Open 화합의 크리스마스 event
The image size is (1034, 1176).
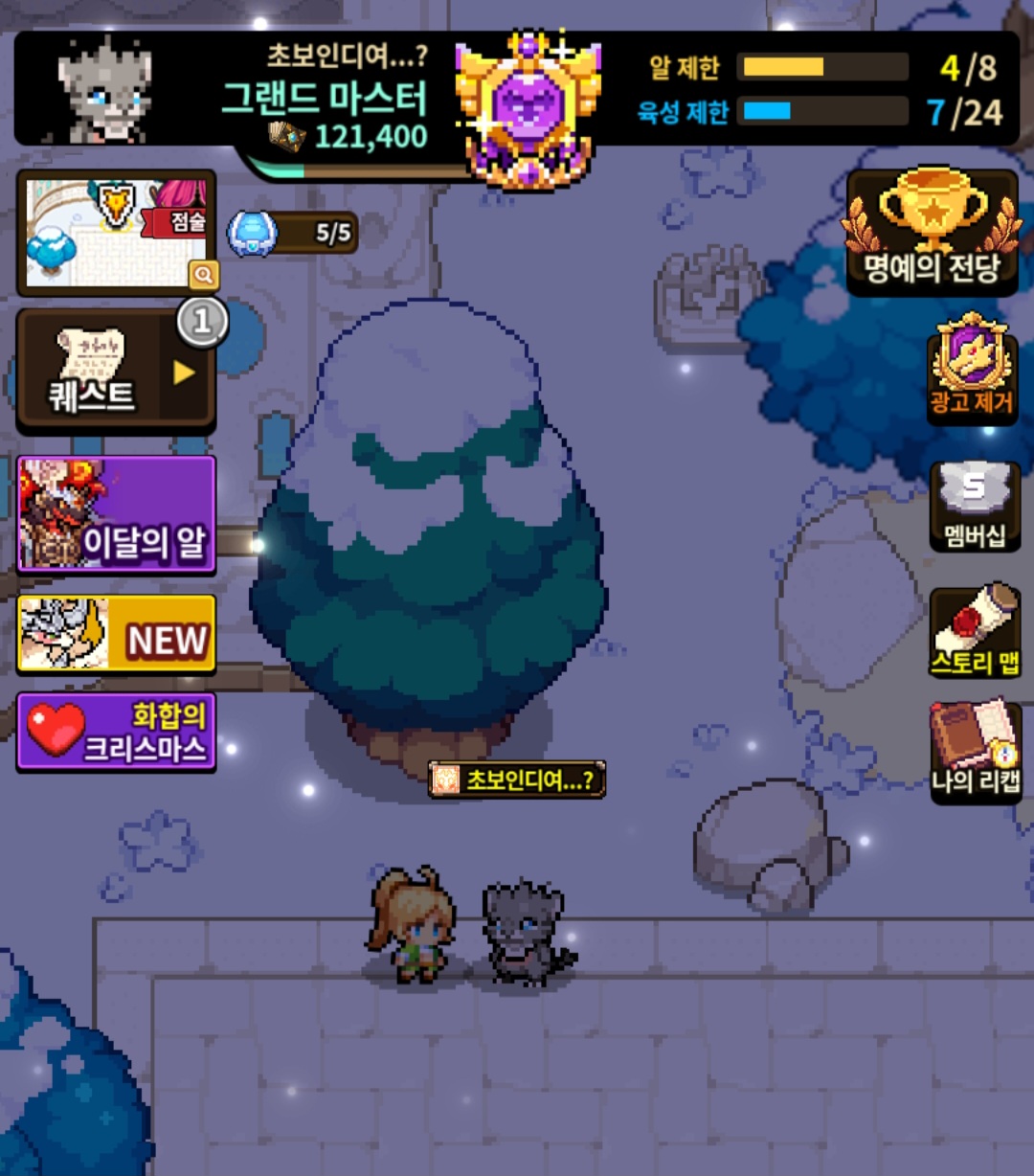pos(116,733)
